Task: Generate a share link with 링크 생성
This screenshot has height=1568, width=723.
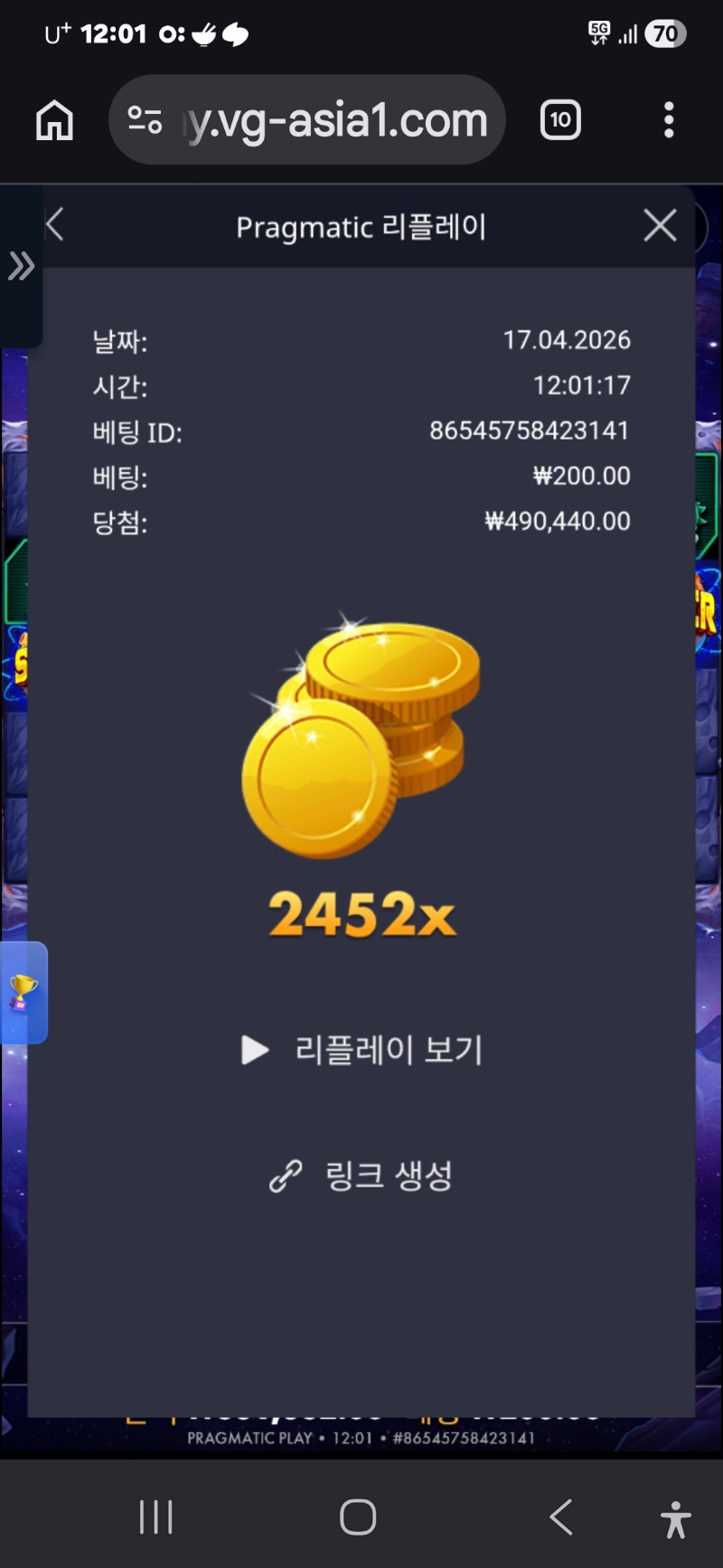Action: pyautogui.click(x=361, y=1176)
